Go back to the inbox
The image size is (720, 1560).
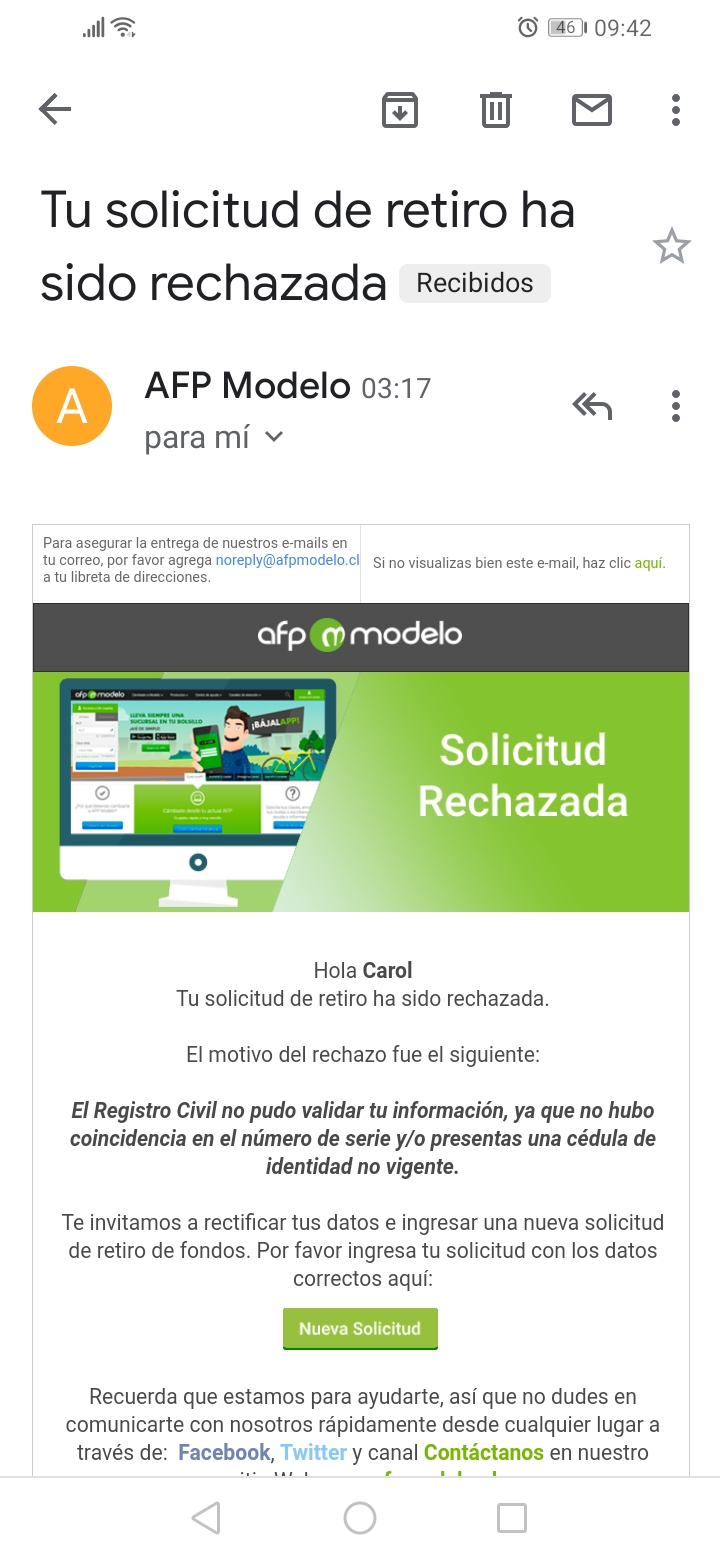55,109
